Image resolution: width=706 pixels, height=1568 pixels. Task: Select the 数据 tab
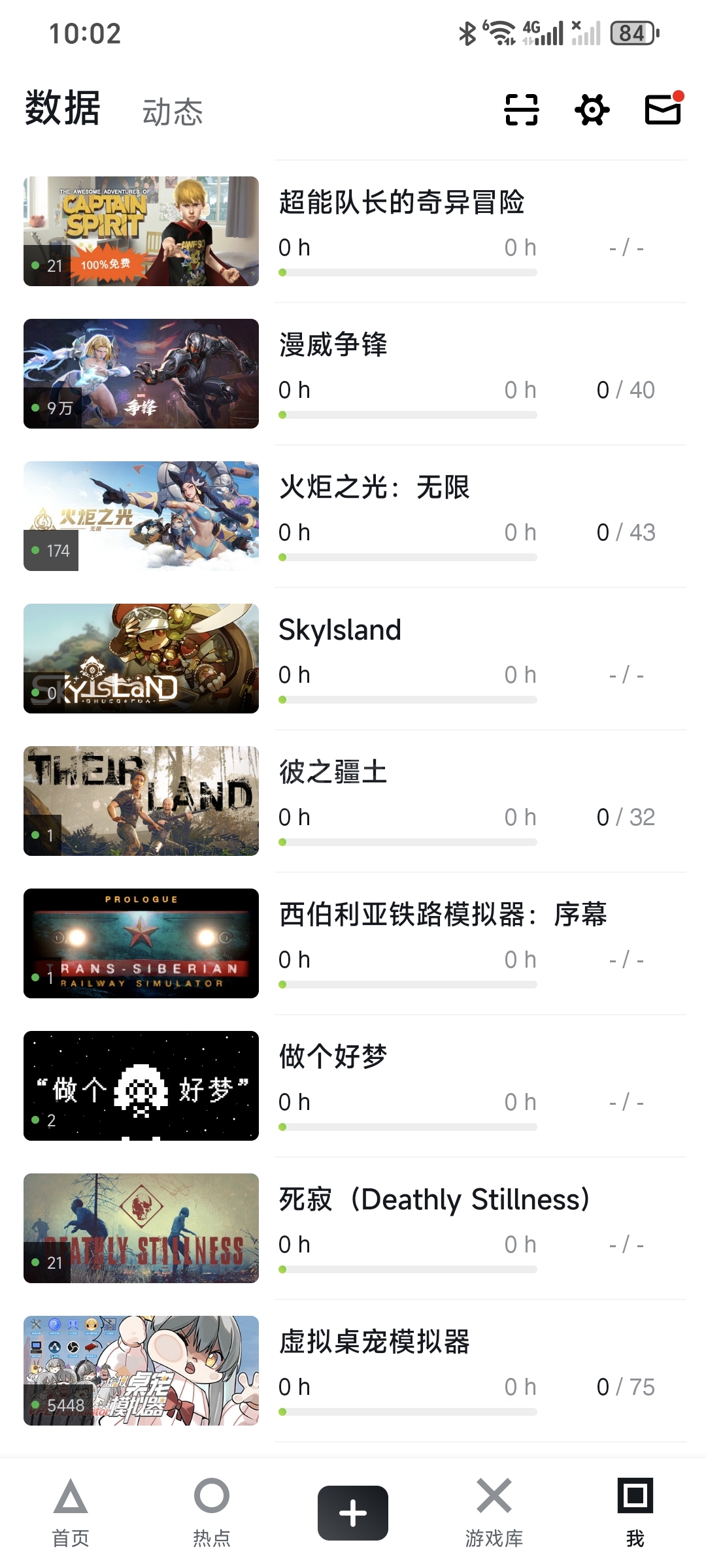[x=63, y=108]
